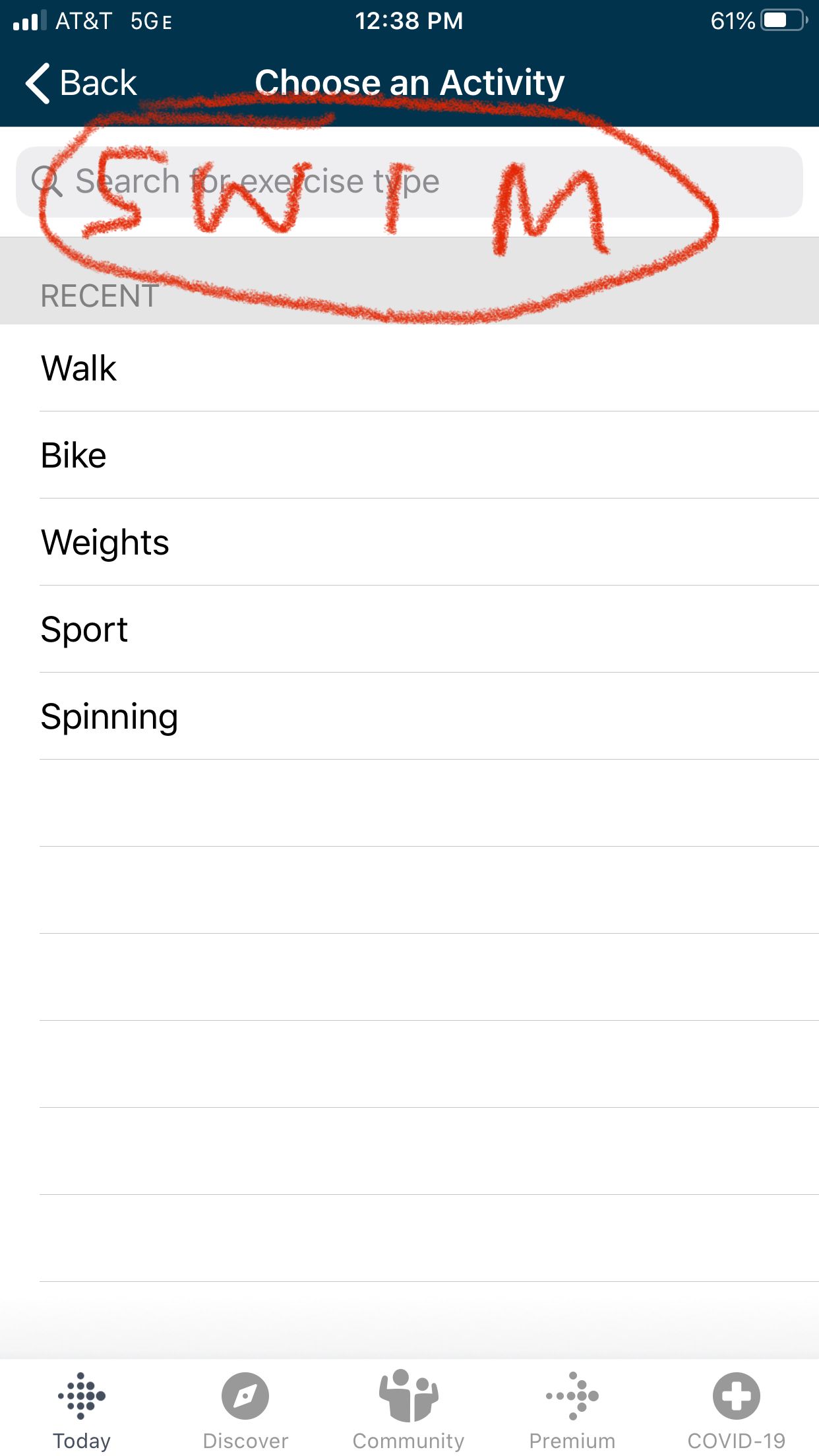Select Walk from recent activities
The height and width of the screenshot is (1456, 819).
(x=409, y=368)
